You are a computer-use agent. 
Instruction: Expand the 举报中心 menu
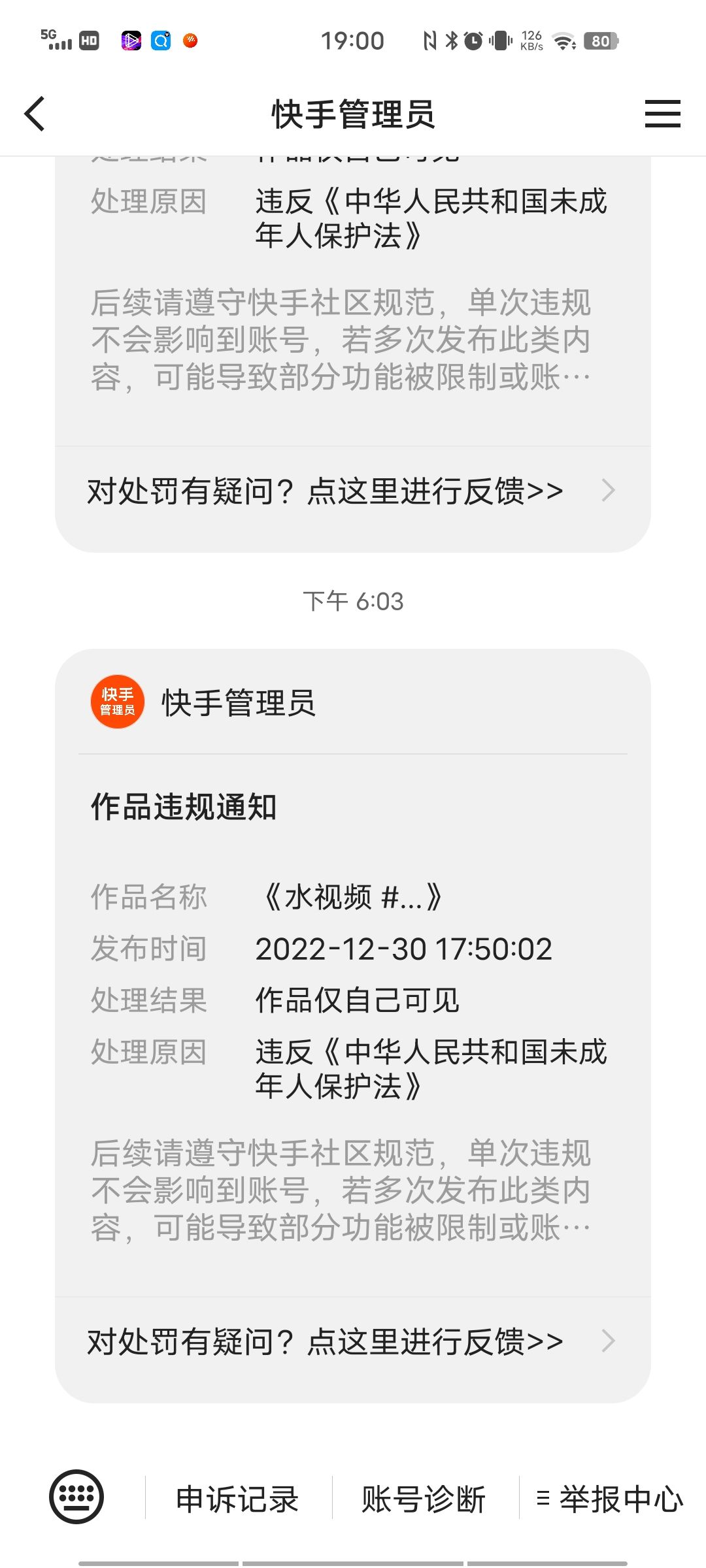coord(611,1499)
